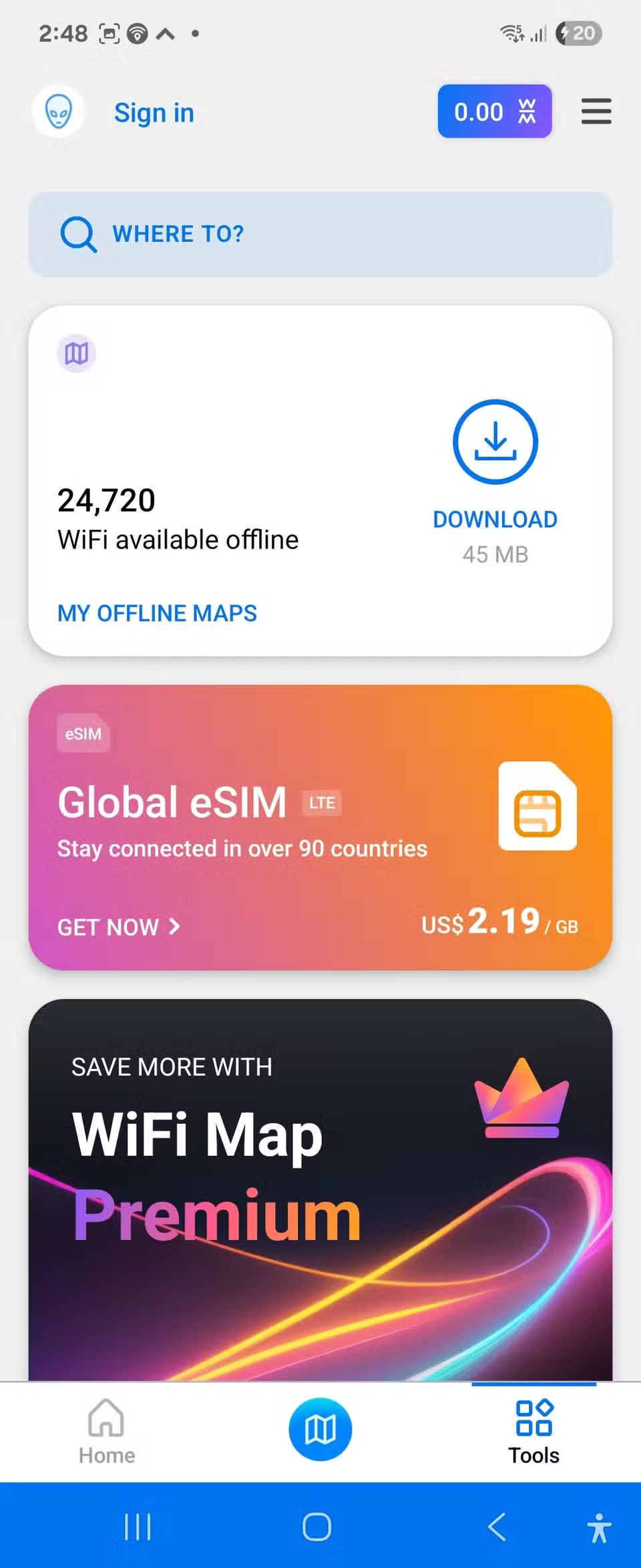Click the WHERE TO search field

(x=319, y=234)
